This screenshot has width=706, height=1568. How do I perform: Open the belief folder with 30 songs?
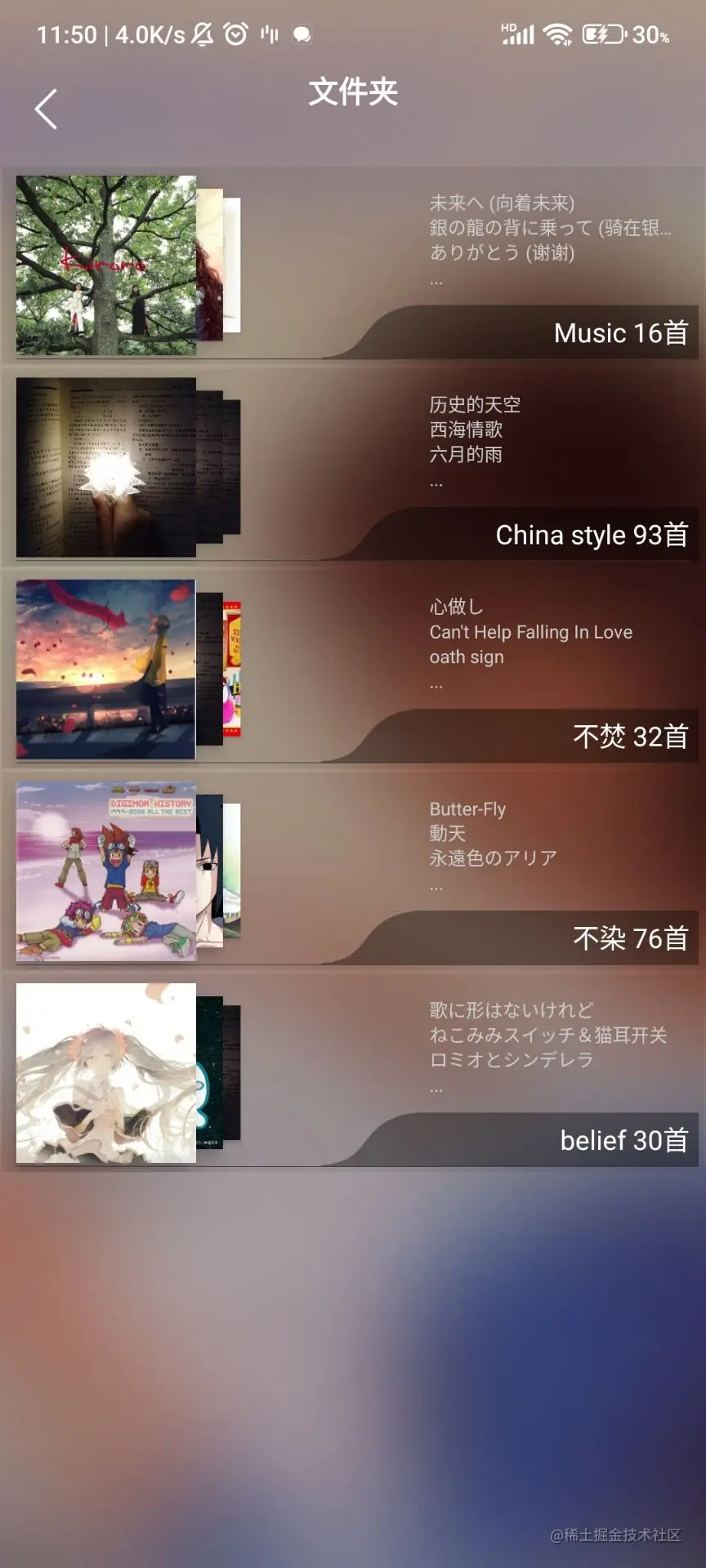(x=351, y=1073)
